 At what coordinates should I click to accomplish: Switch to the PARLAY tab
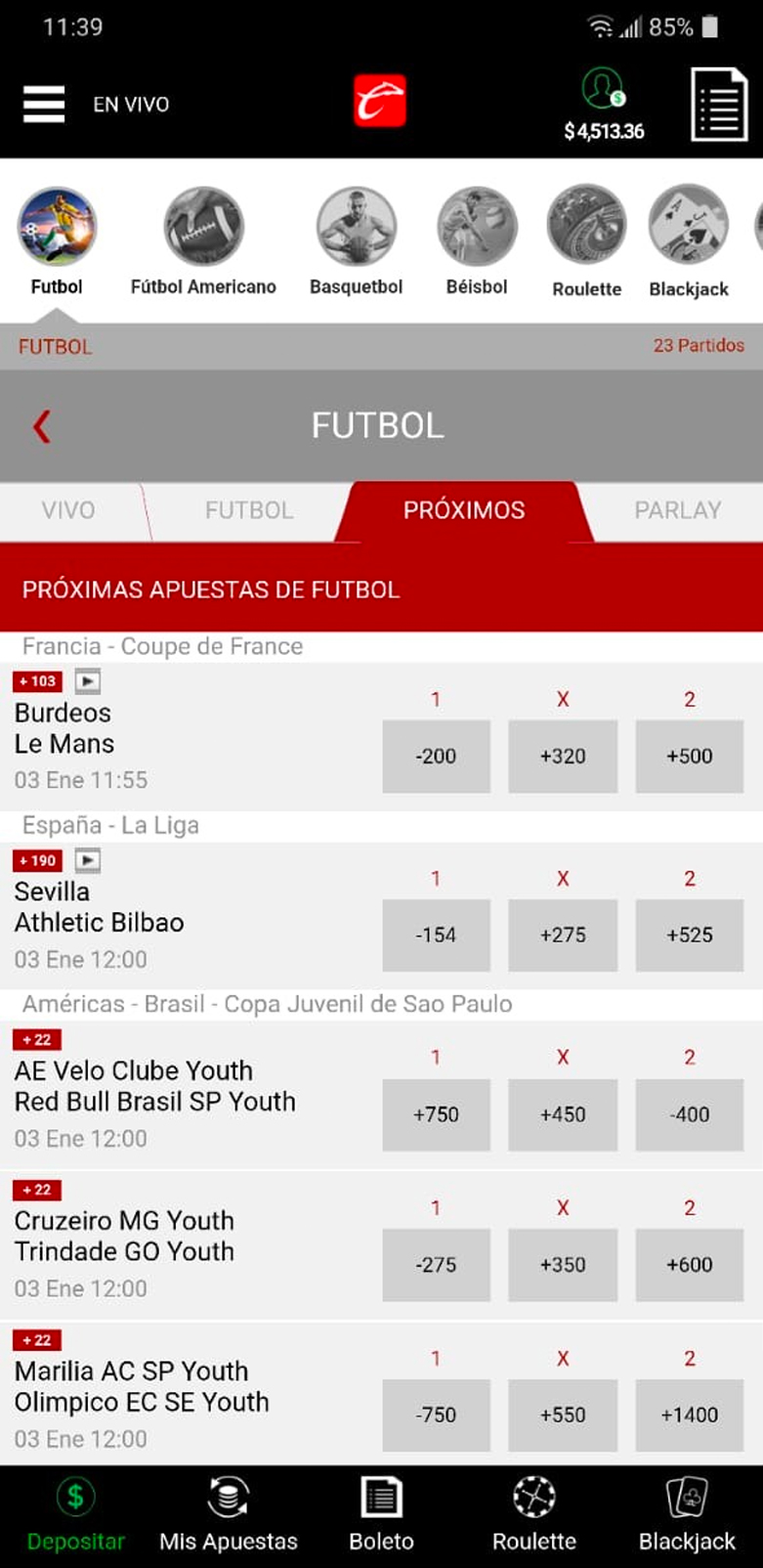click(678, 510)
